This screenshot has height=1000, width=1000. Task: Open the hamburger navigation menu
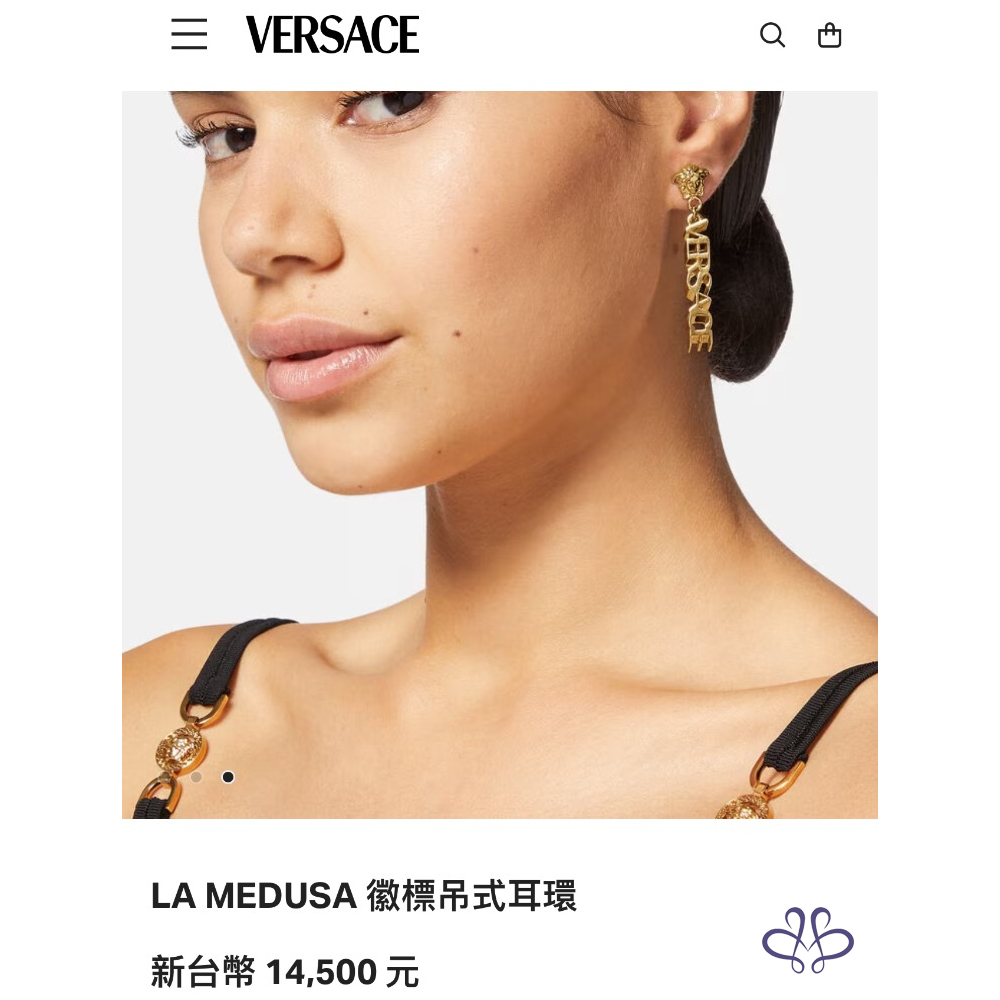[x=189, y=35]
